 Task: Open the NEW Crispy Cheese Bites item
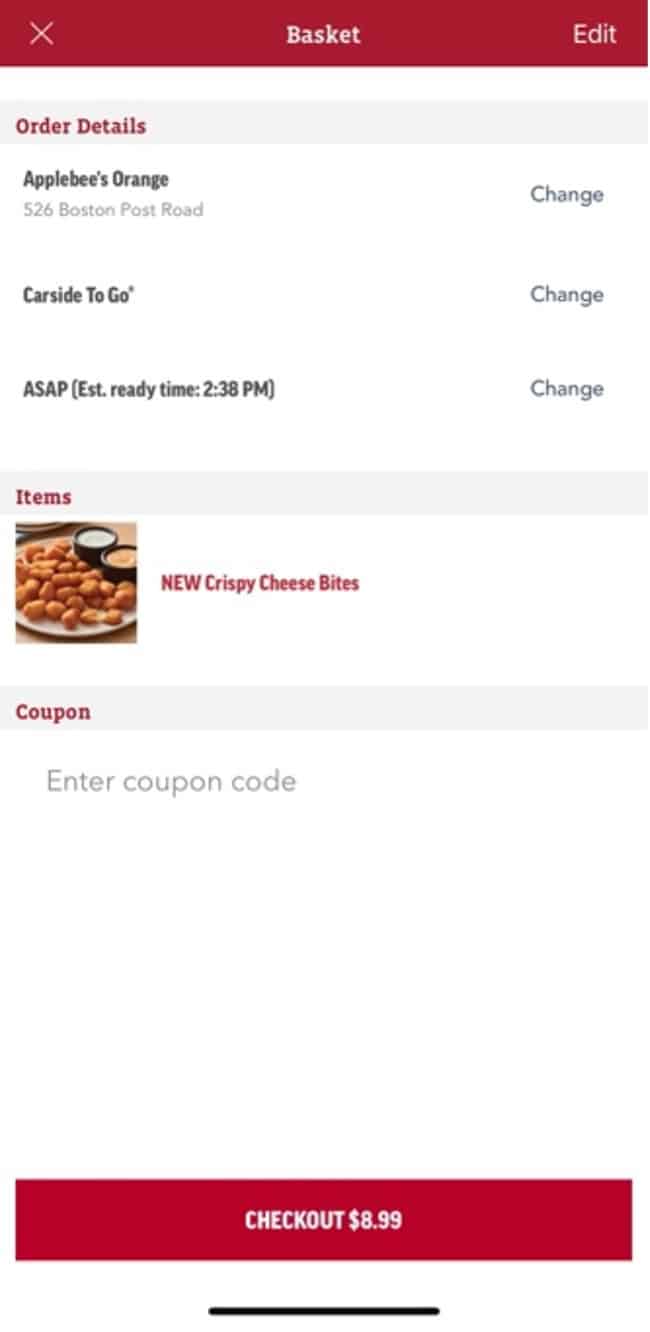click(259, 583)
